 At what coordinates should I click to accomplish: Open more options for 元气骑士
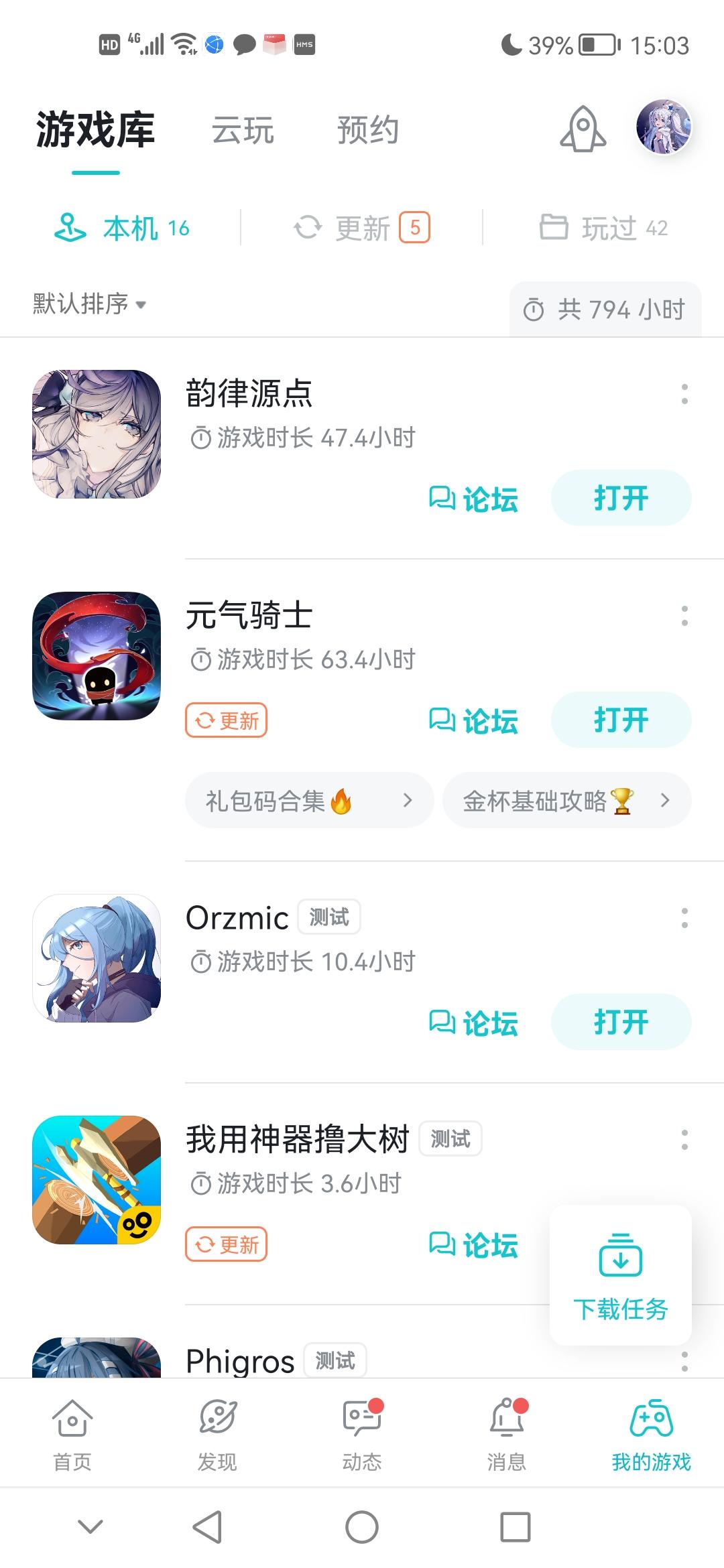pyautogui.click(x=684, y=616)
